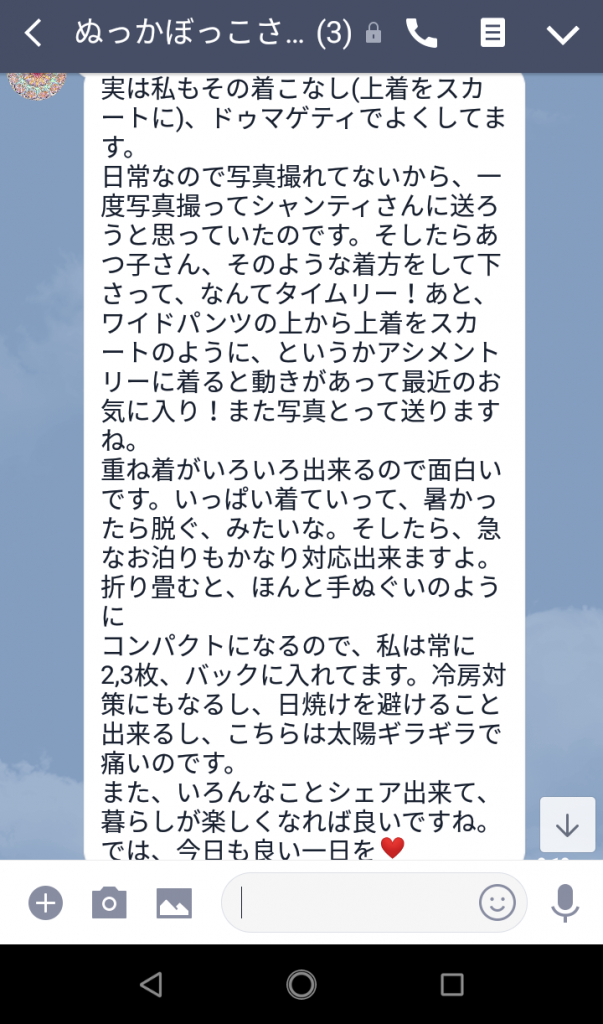603x1024 pixels.
Task: Tap the system home button
Action: (x=301, y=984)
